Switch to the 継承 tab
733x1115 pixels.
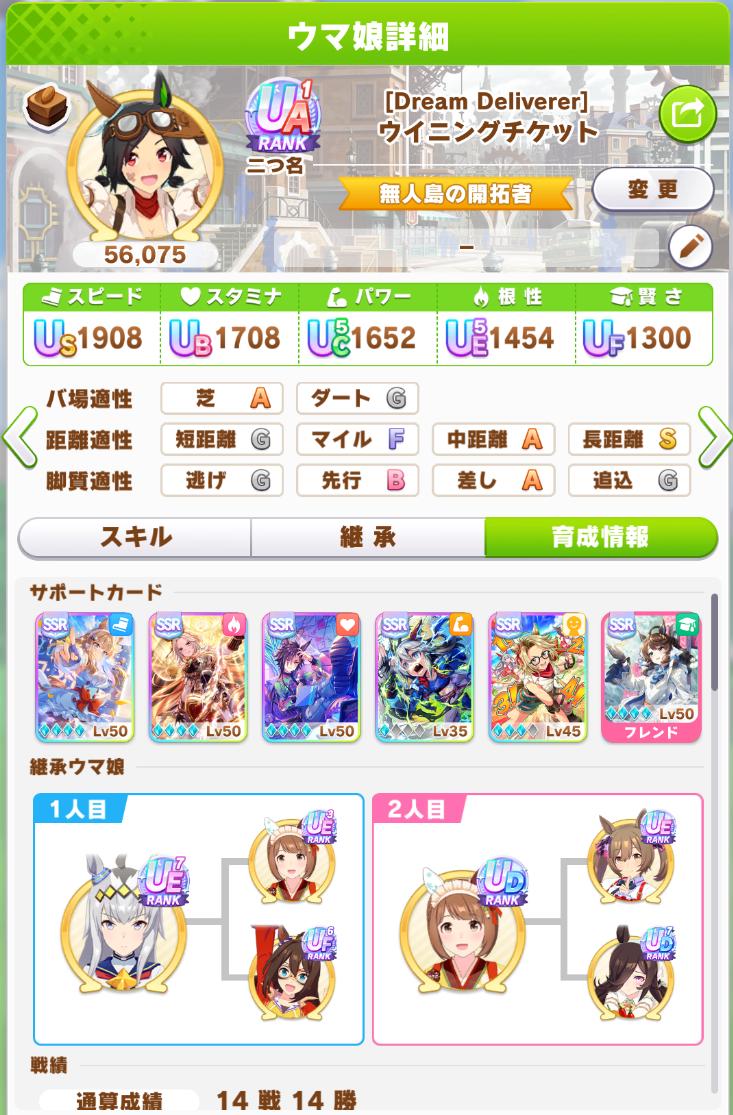[367, 537]
